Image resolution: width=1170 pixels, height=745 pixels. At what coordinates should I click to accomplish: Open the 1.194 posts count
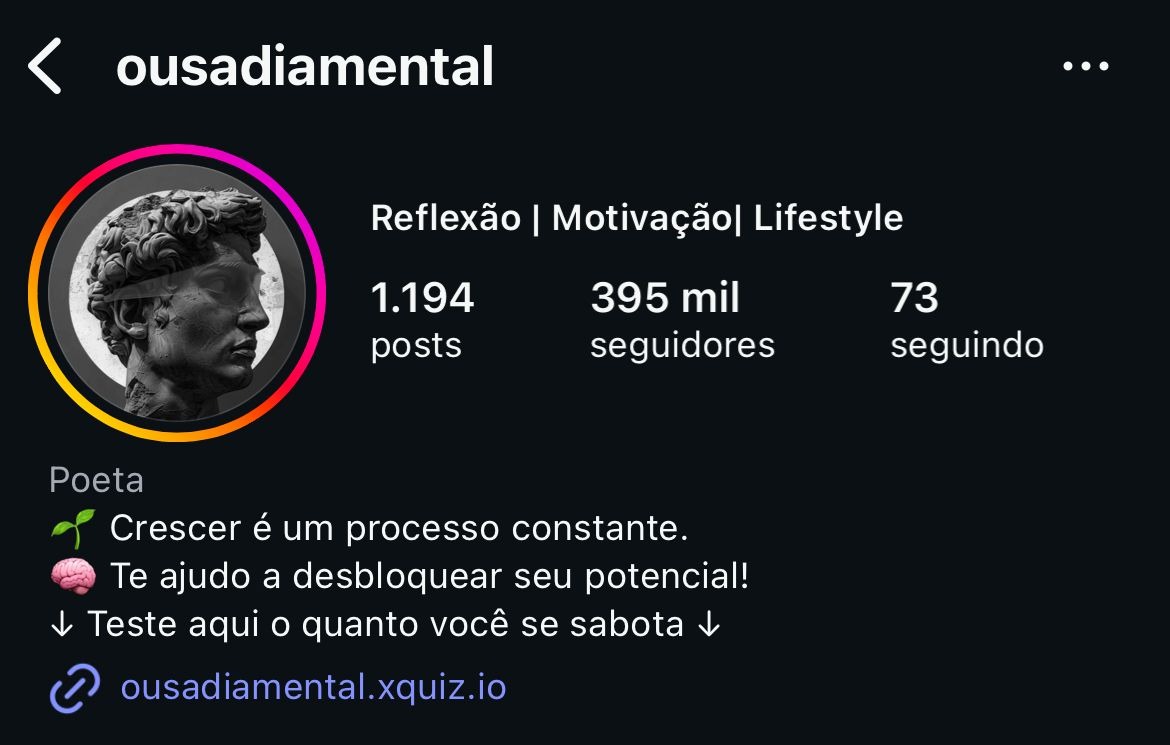click(421, 320)
